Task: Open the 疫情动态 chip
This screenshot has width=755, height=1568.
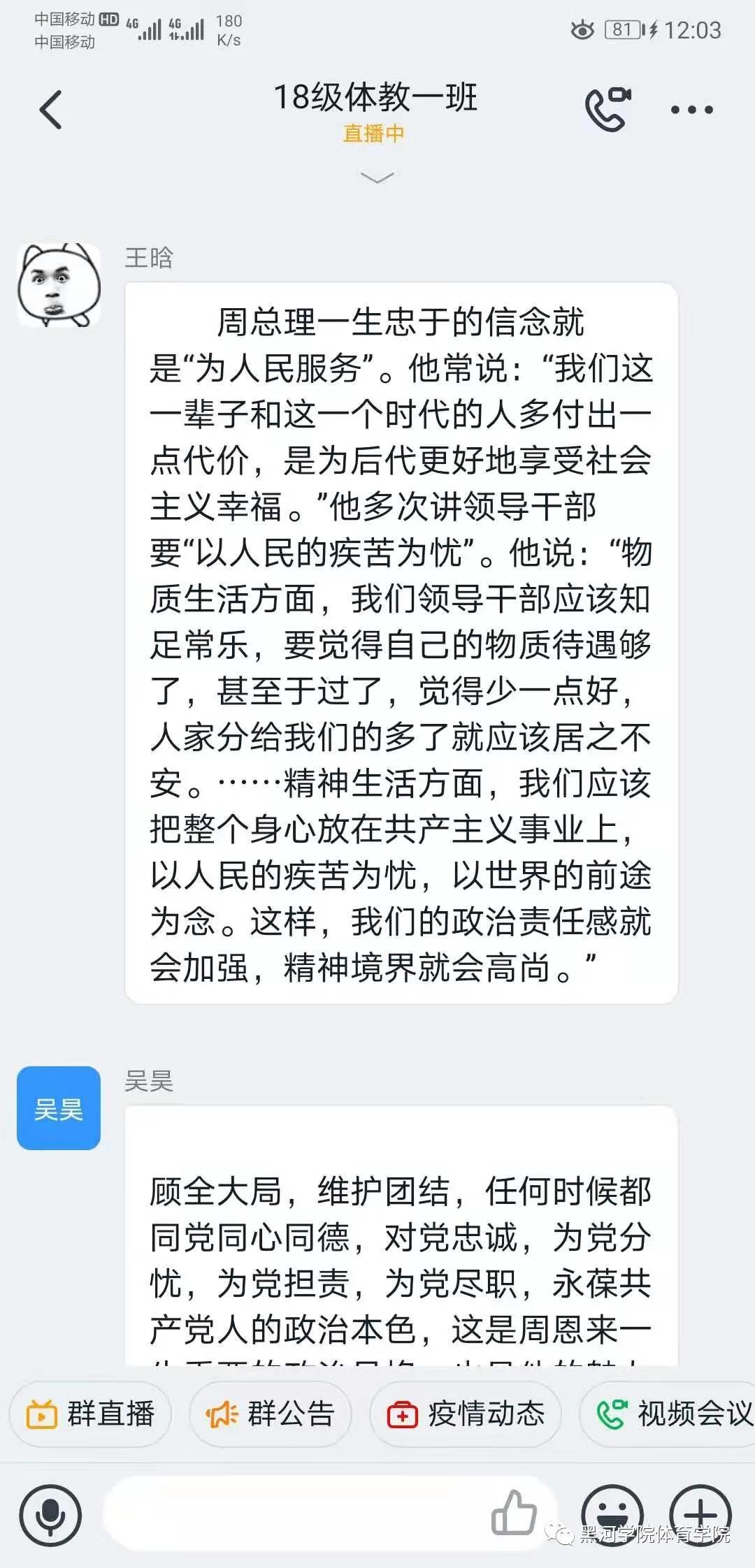Action: (466, 1414)
